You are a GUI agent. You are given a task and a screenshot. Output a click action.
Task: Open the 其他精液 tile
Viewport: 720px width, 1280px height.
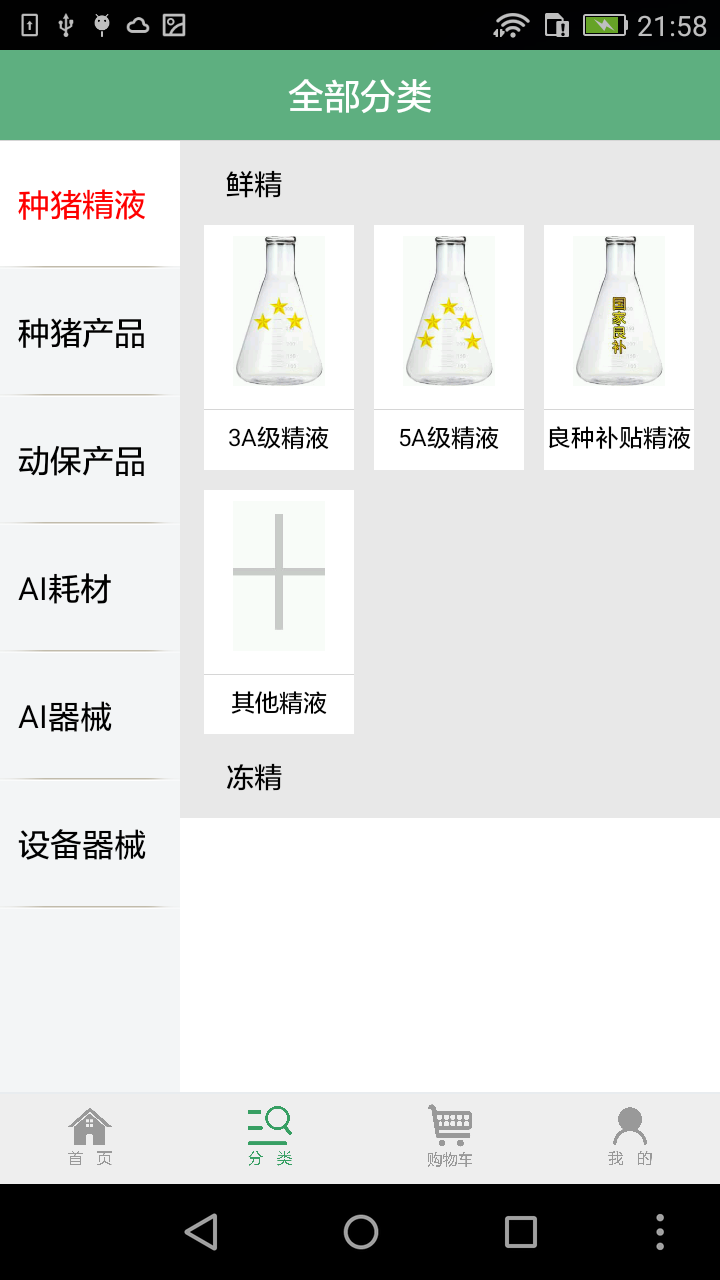(x=279, y=611)
